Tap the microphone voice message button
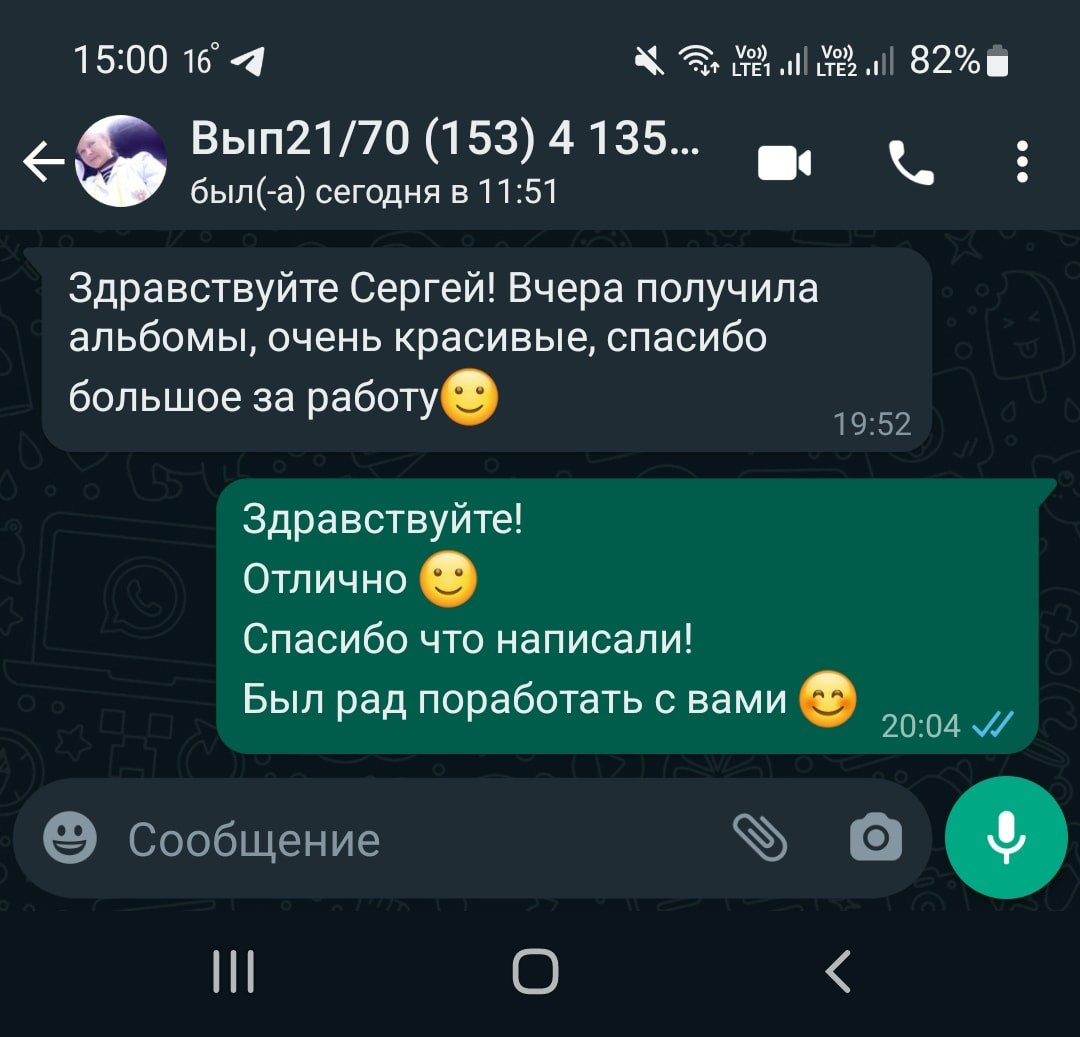The height and width of the screenshot is (1037, 1080). point(1005,838)
